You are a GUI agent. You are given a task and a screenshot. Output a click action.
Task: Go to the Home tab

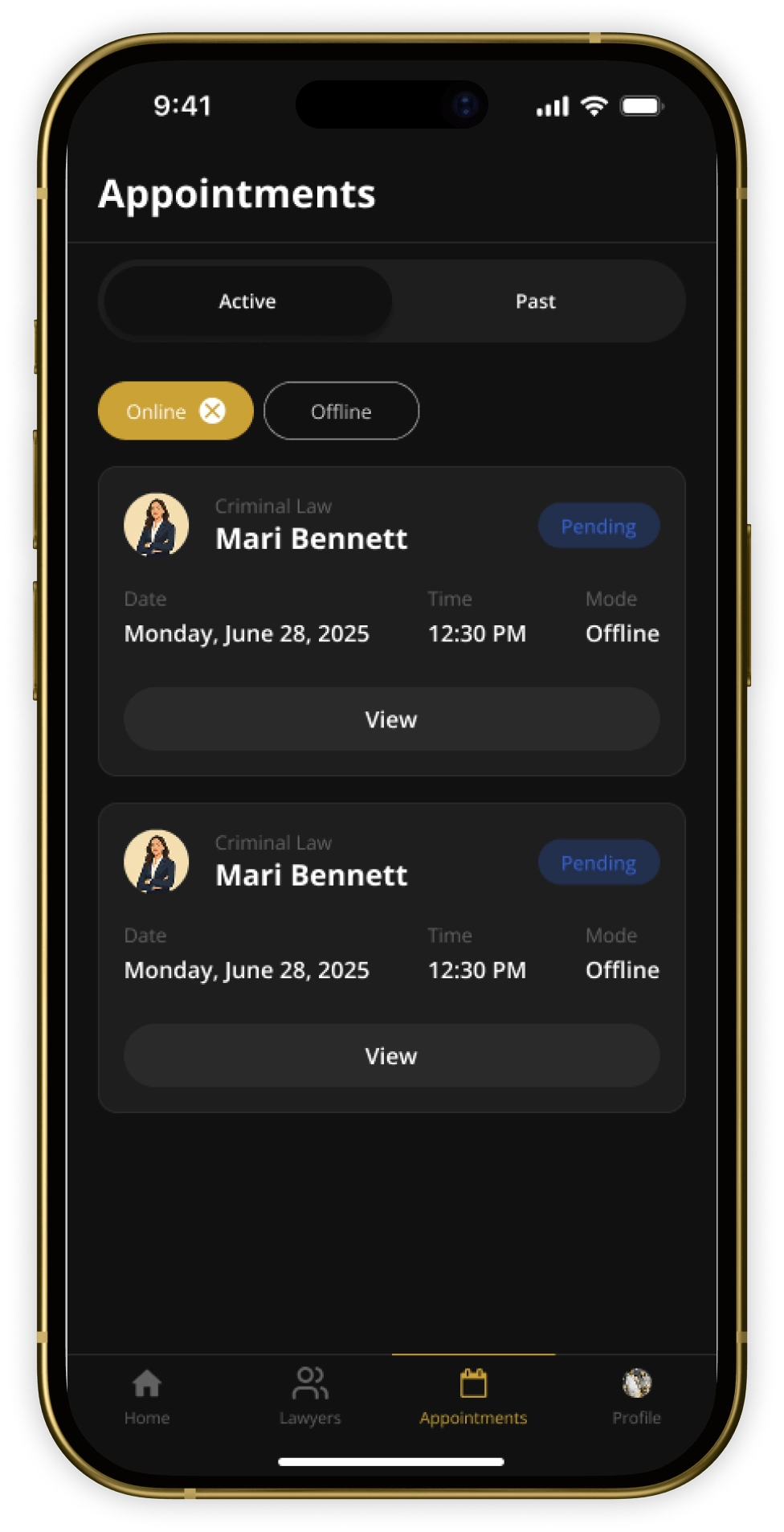pyautogui.click(x=147, y=1397)
